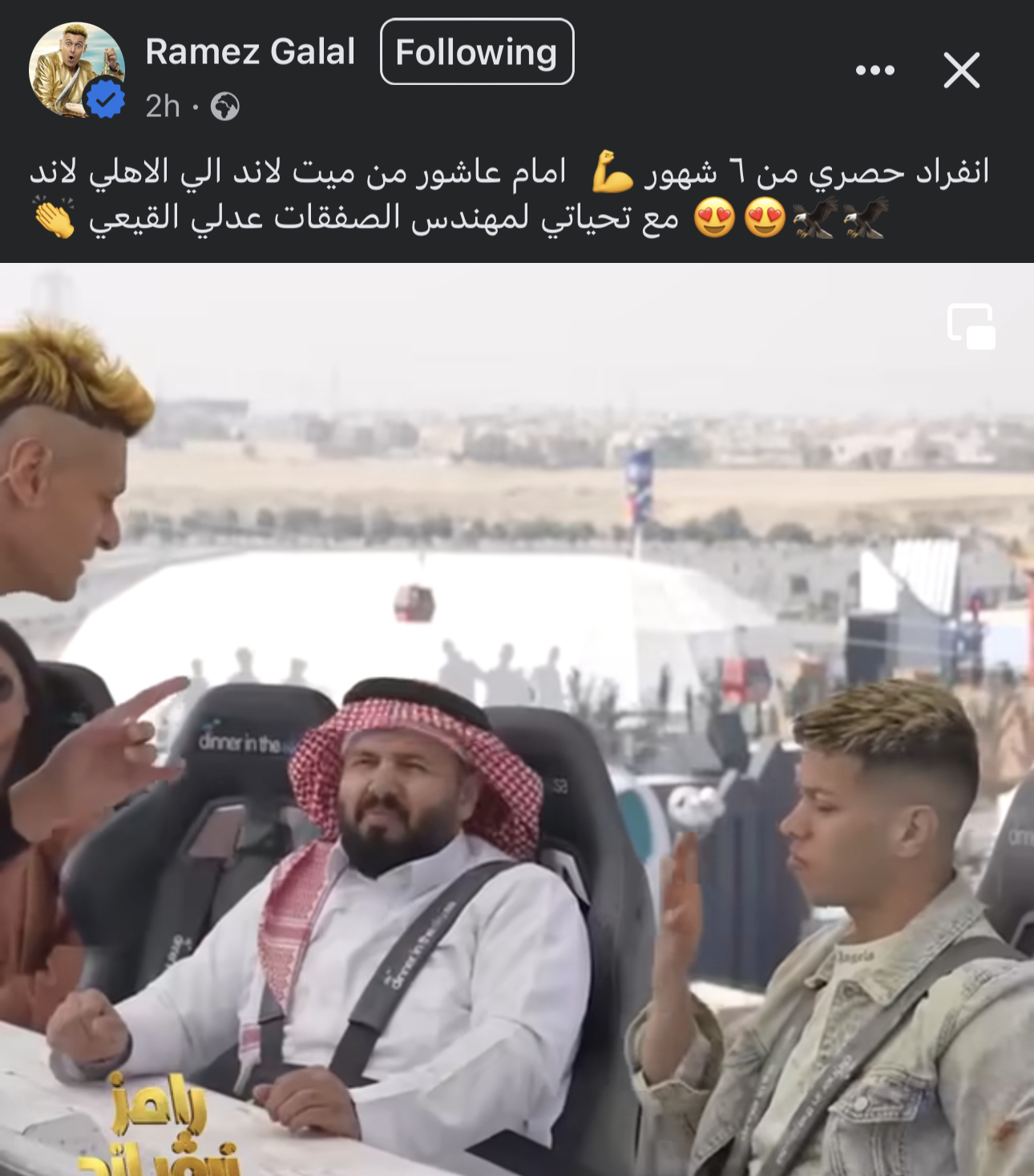Open Ramez Galal's profile picture

[x=76, y=71]
